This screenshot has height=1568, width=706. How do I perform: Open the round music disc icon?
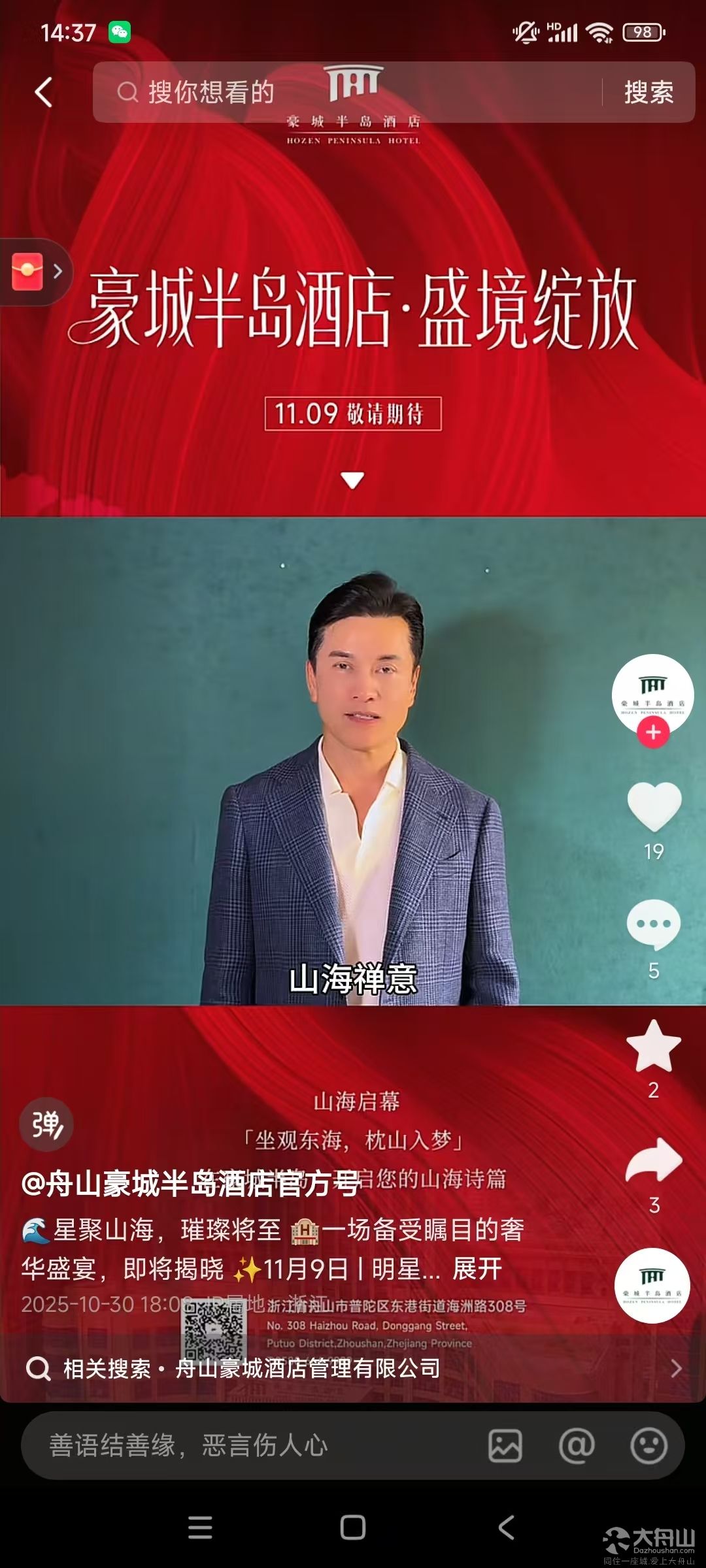click(652, 1286)
